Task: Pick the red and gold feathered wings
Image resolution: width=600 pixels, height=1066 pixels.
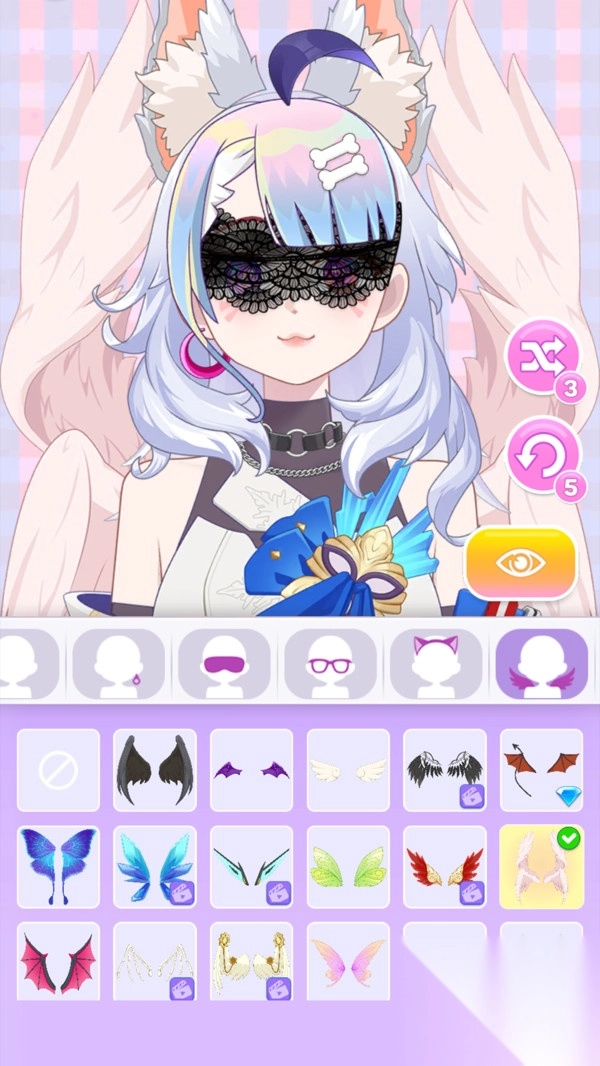Action: coord(444,866)
